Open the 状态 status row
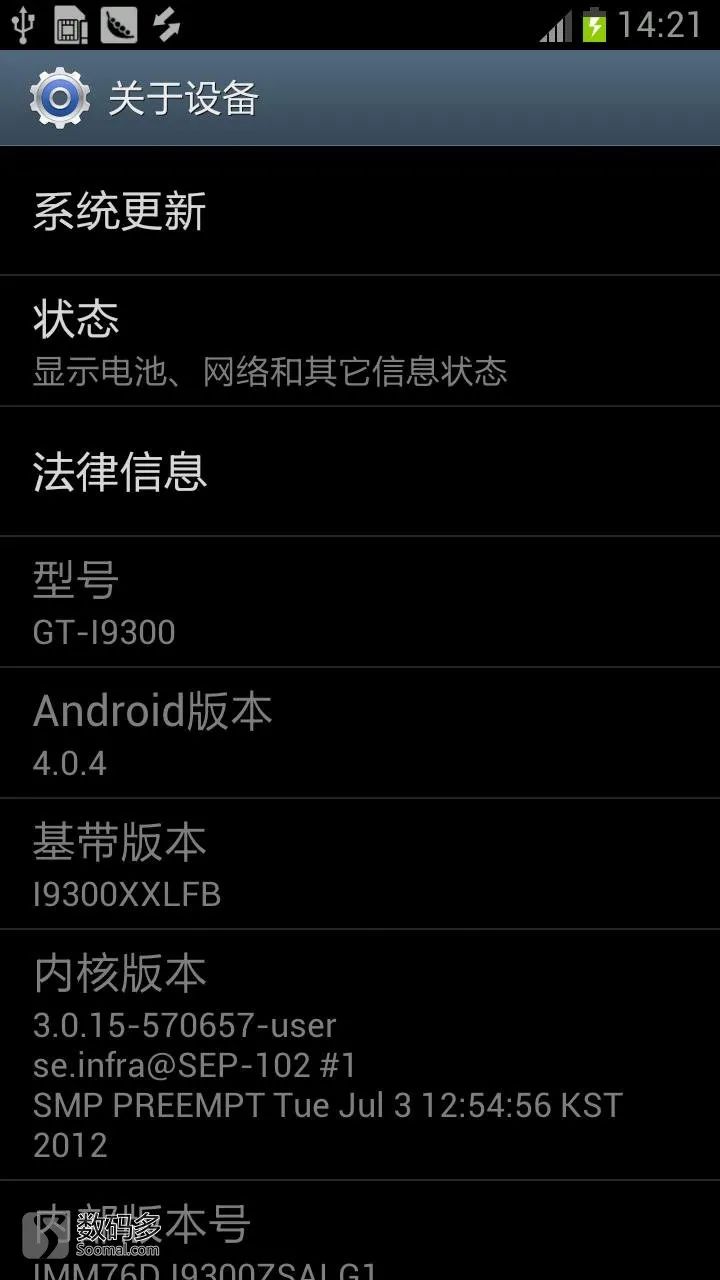 [x=360, y=341]
